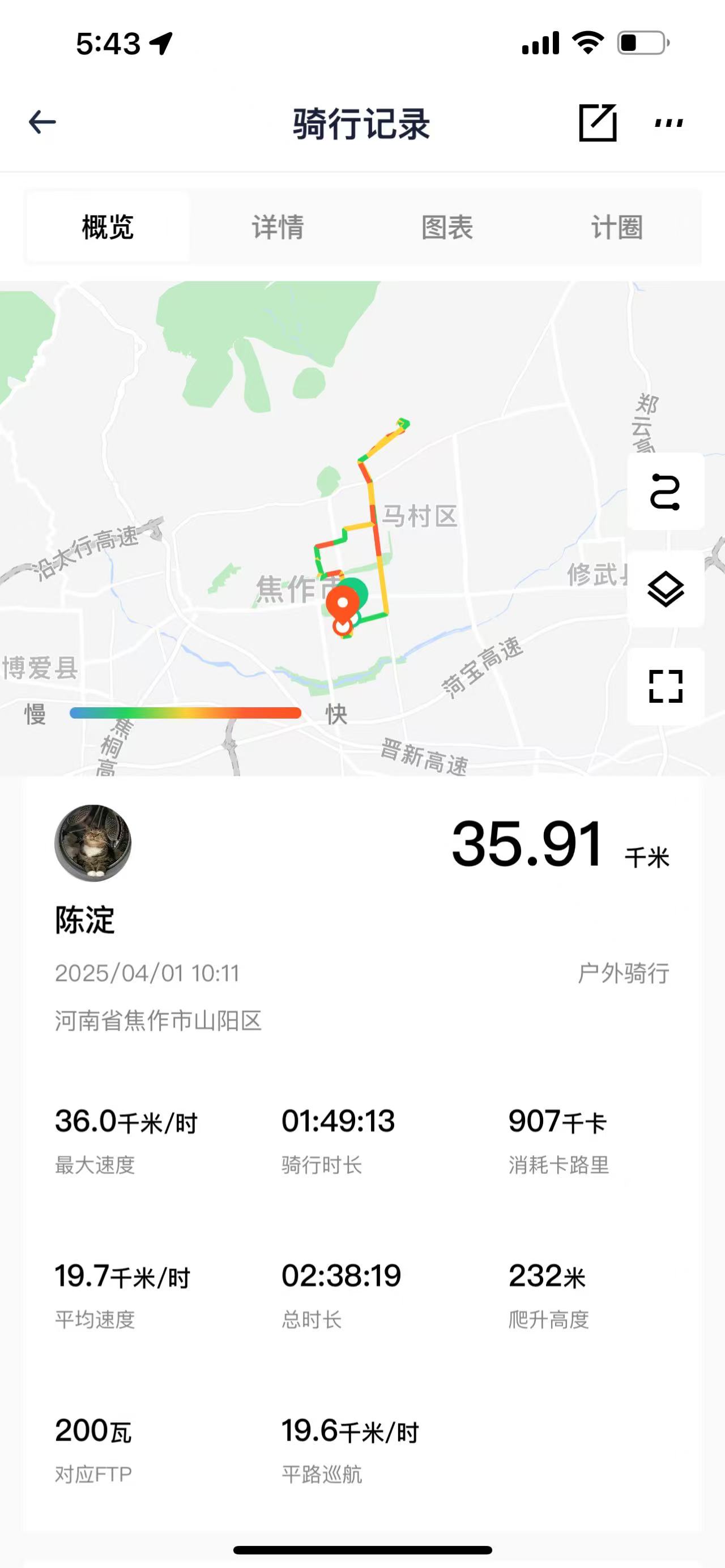Tap the route track button on map

pos(666,491)
